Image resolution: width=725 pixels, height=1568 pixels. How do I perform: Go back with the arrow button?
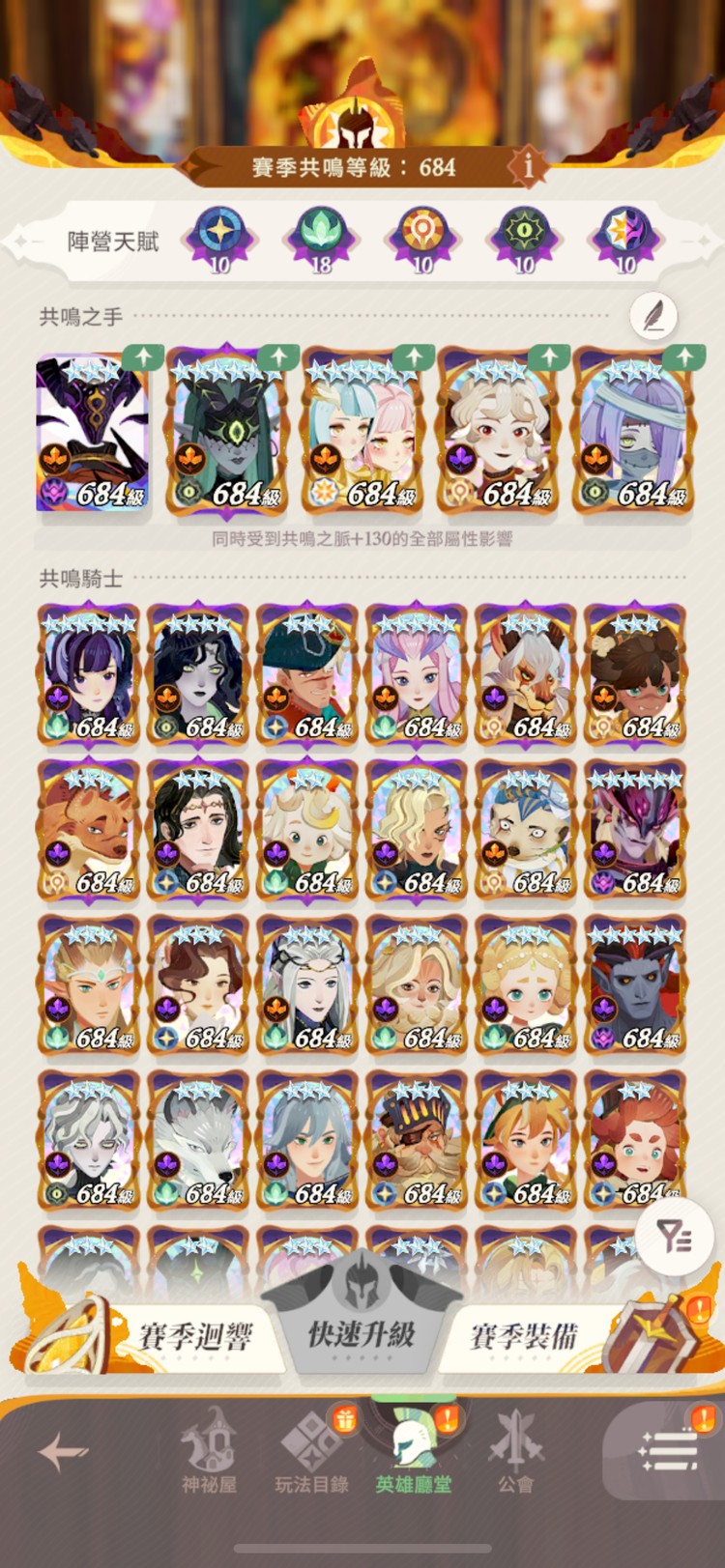tap(64, 1450)
